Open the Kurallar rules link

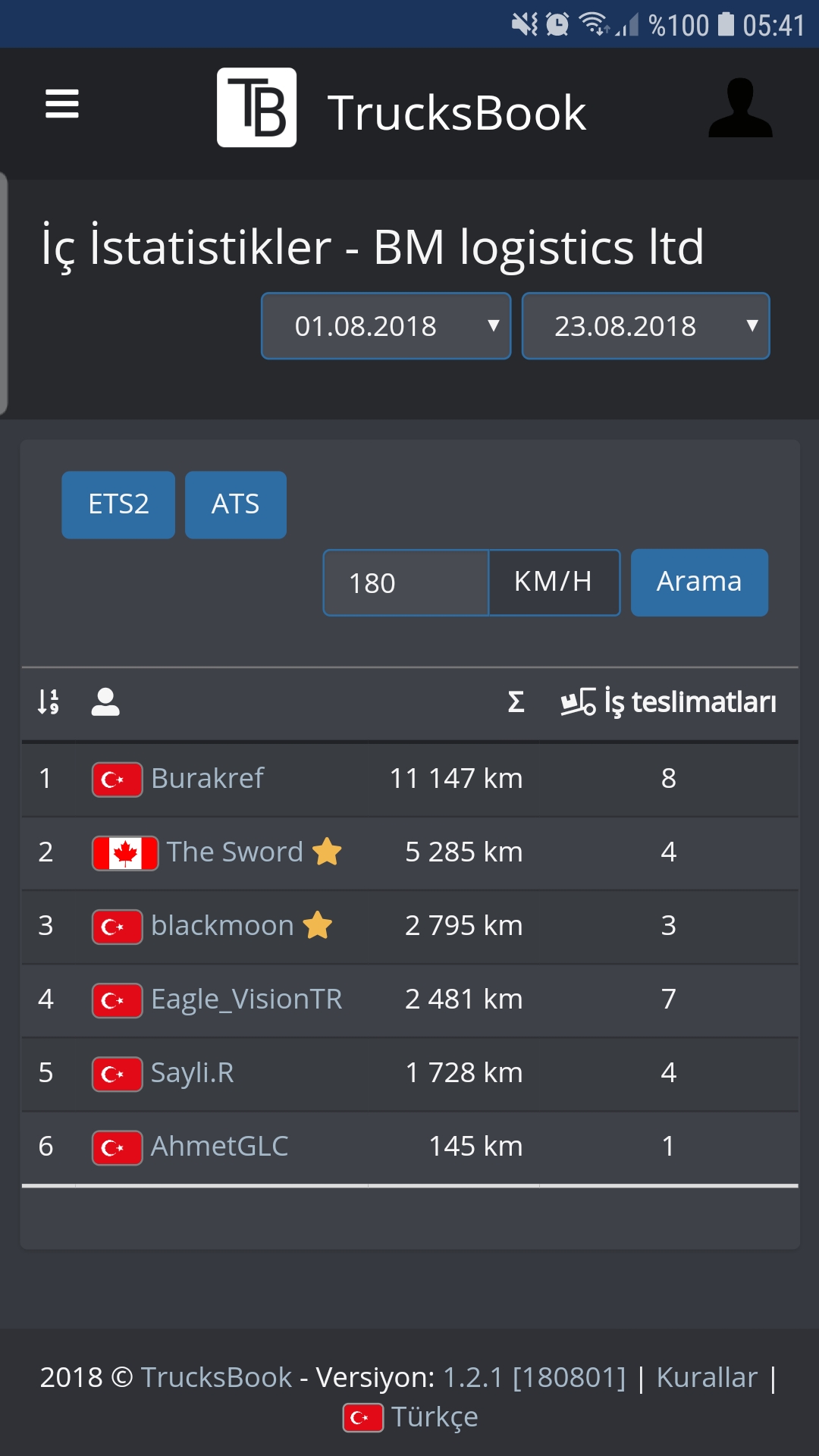707,1377
